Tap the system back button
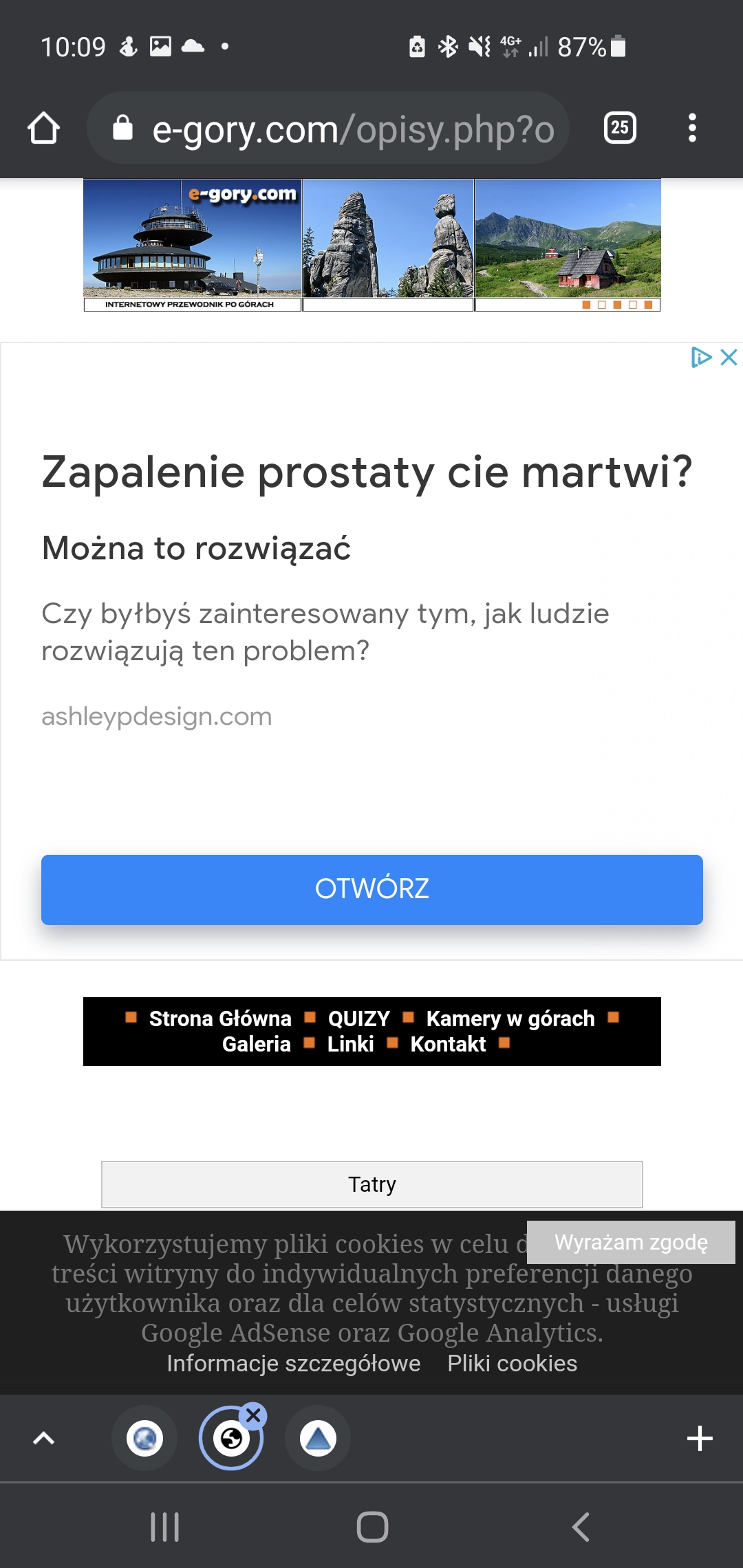743x1568 pixels. 581,1527
